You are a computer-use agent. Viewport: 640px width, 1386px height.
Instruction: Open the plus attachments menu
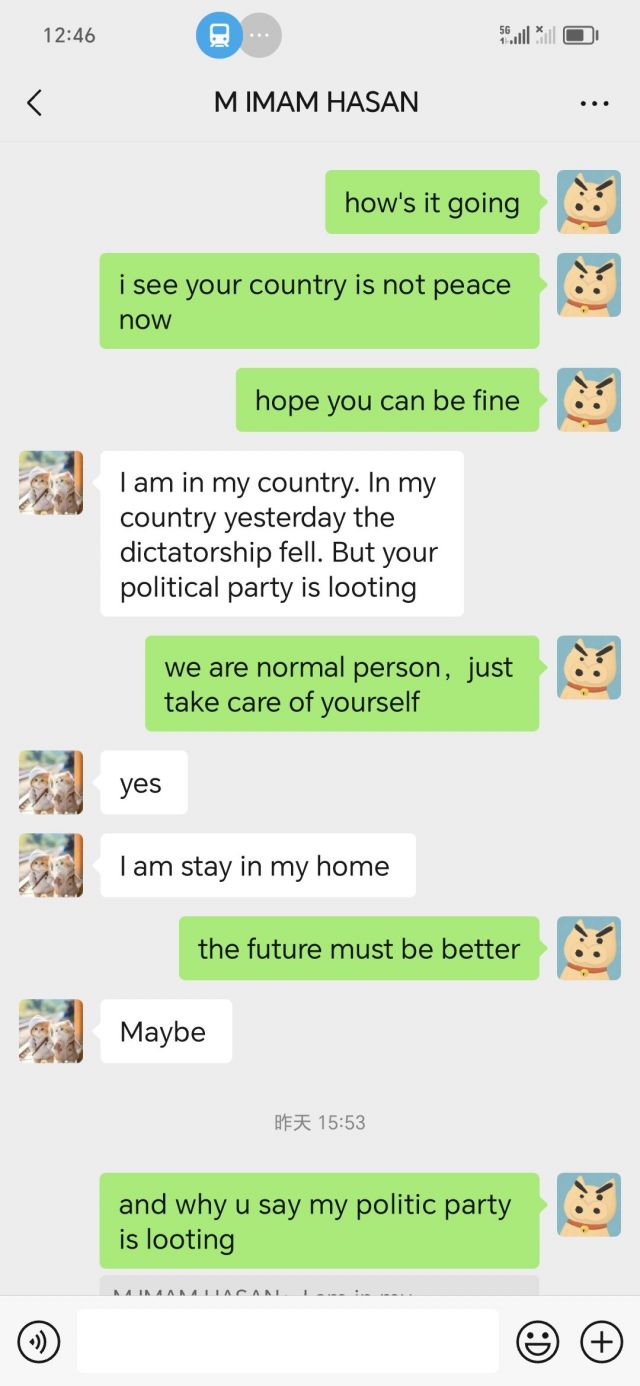pyautogui.click(x=601, y=1341)
